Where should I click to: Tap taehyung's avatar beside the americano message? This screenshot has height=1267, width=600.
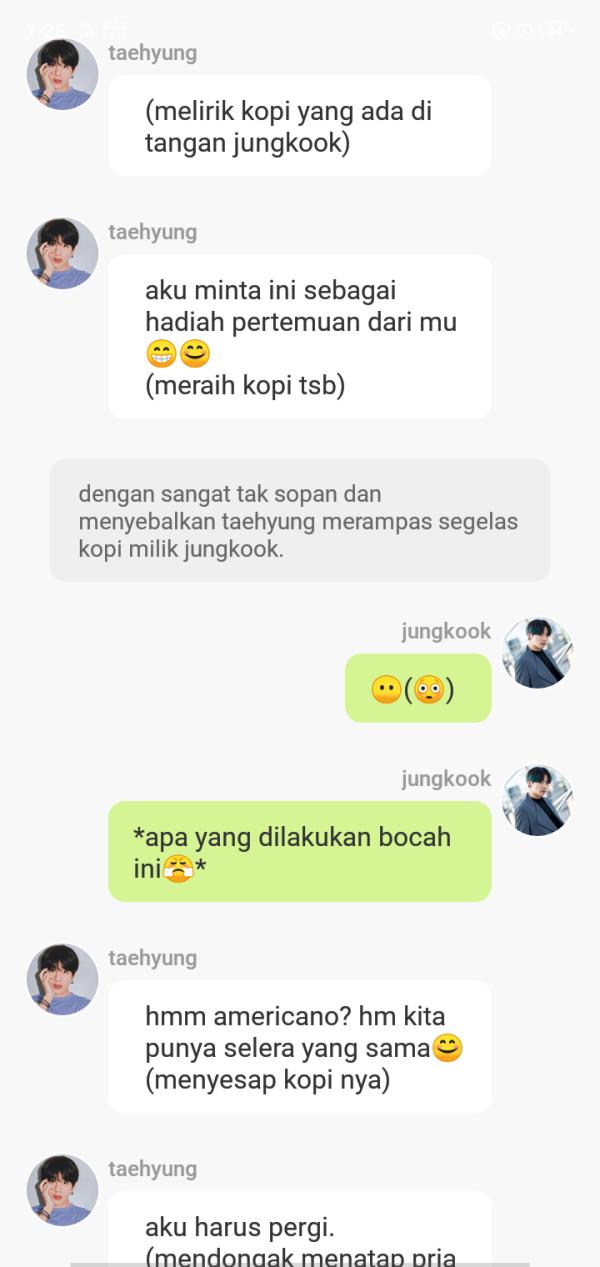point(62,979)
